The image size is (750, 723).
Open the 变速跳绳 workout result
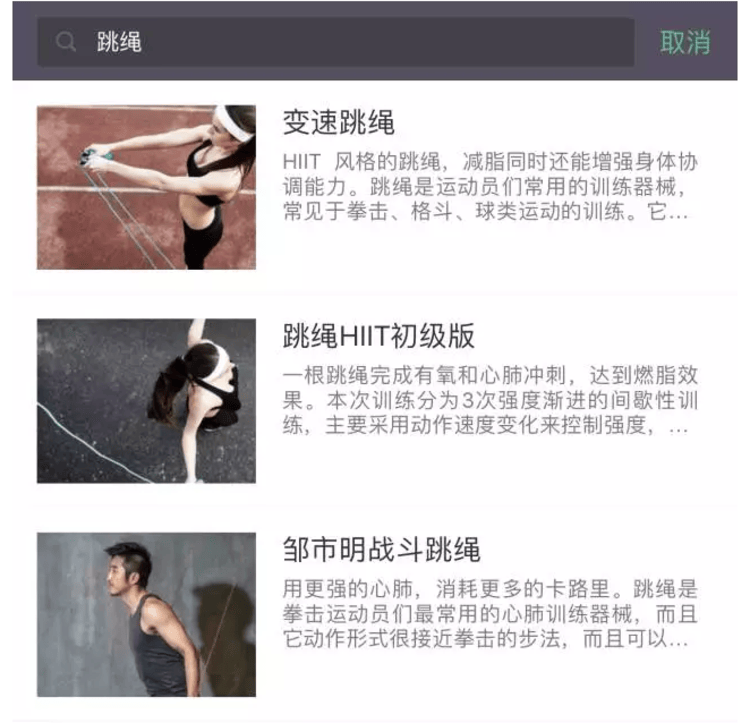[x=375, y=187]
